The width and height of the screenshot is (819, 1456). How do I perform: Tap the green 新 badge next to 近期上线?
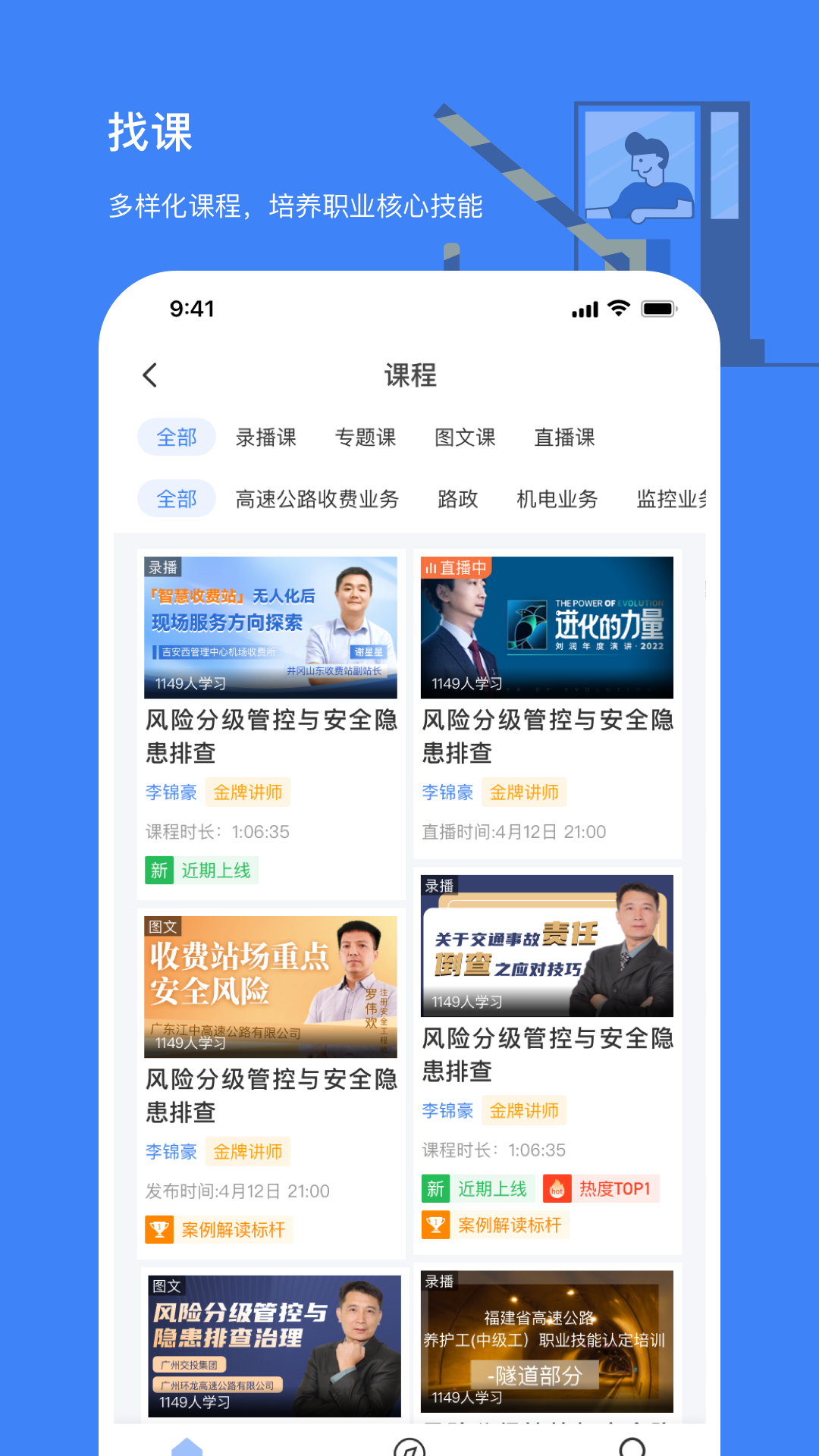[158, 870]
